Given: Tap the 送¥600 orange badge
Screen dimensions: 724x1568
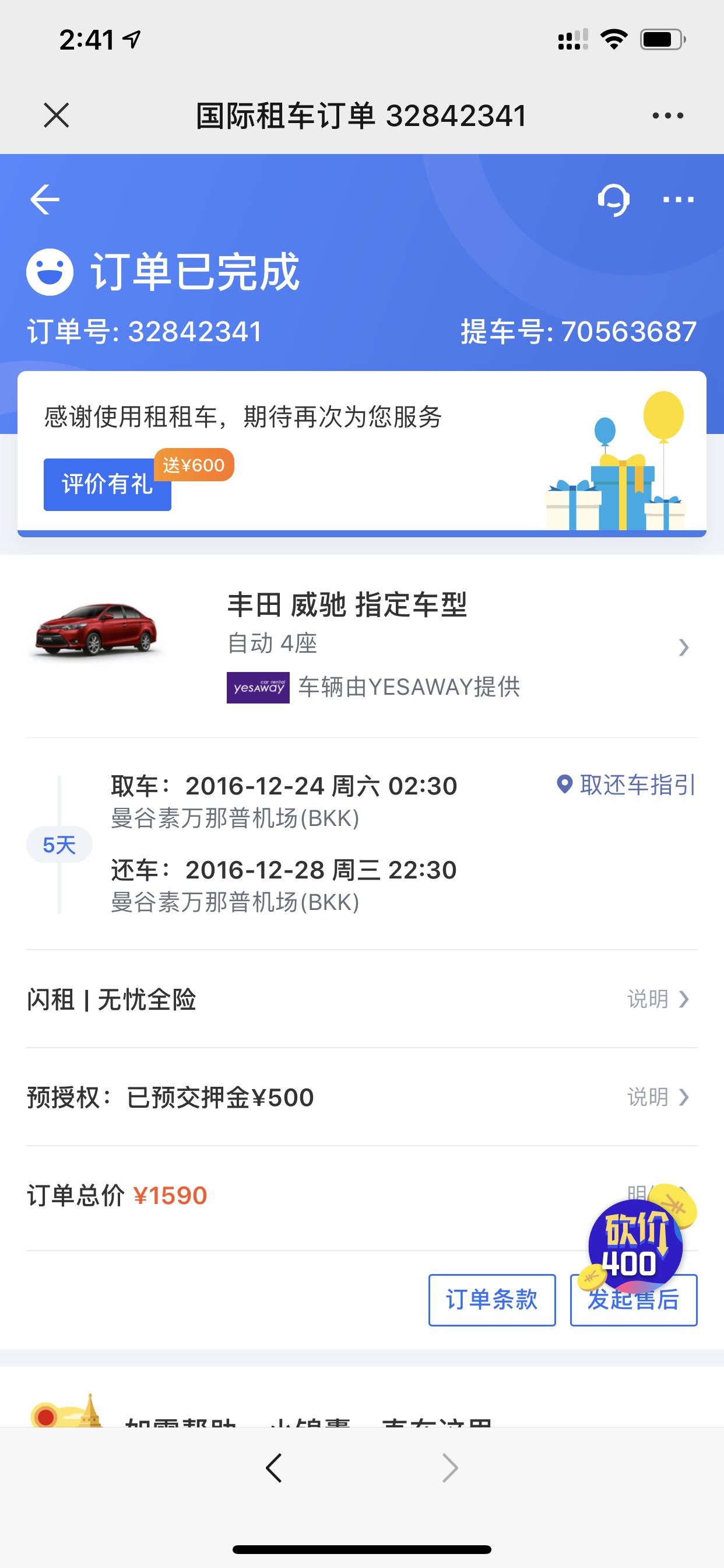Looking at the screenshot, I should coord(195,465).
